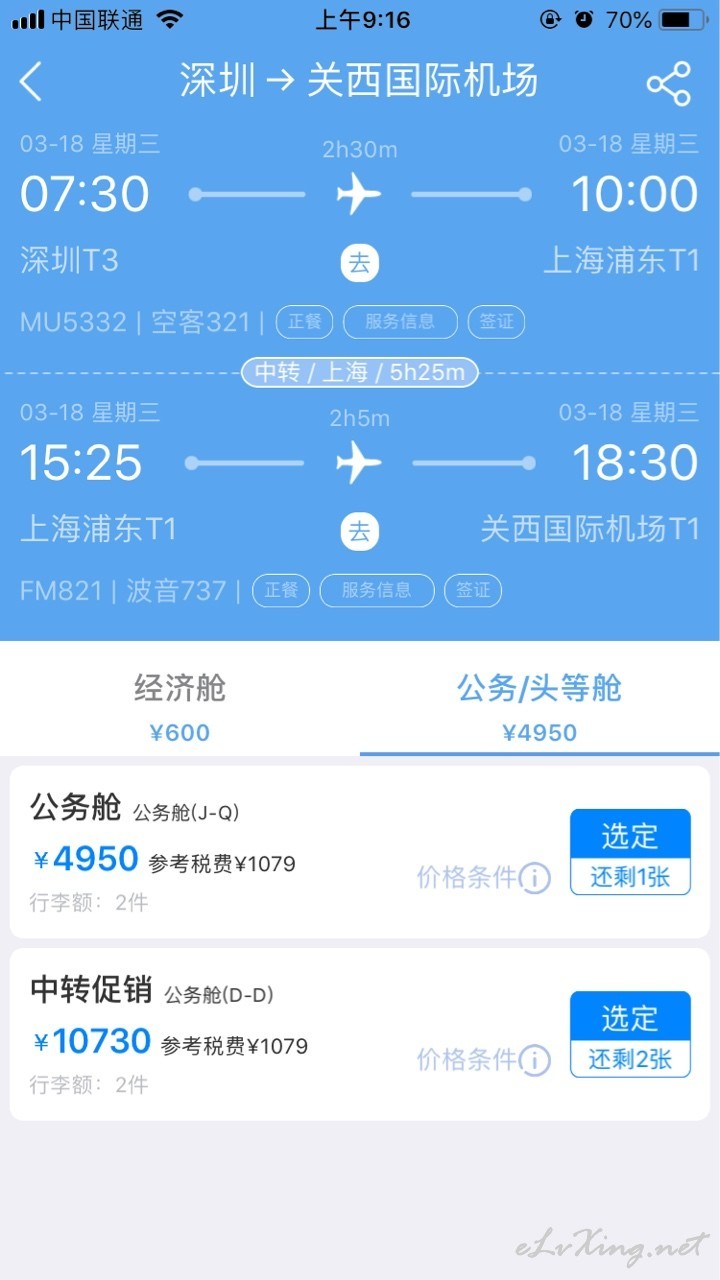Open 服务信息 for flight FM821

point(377,590)
